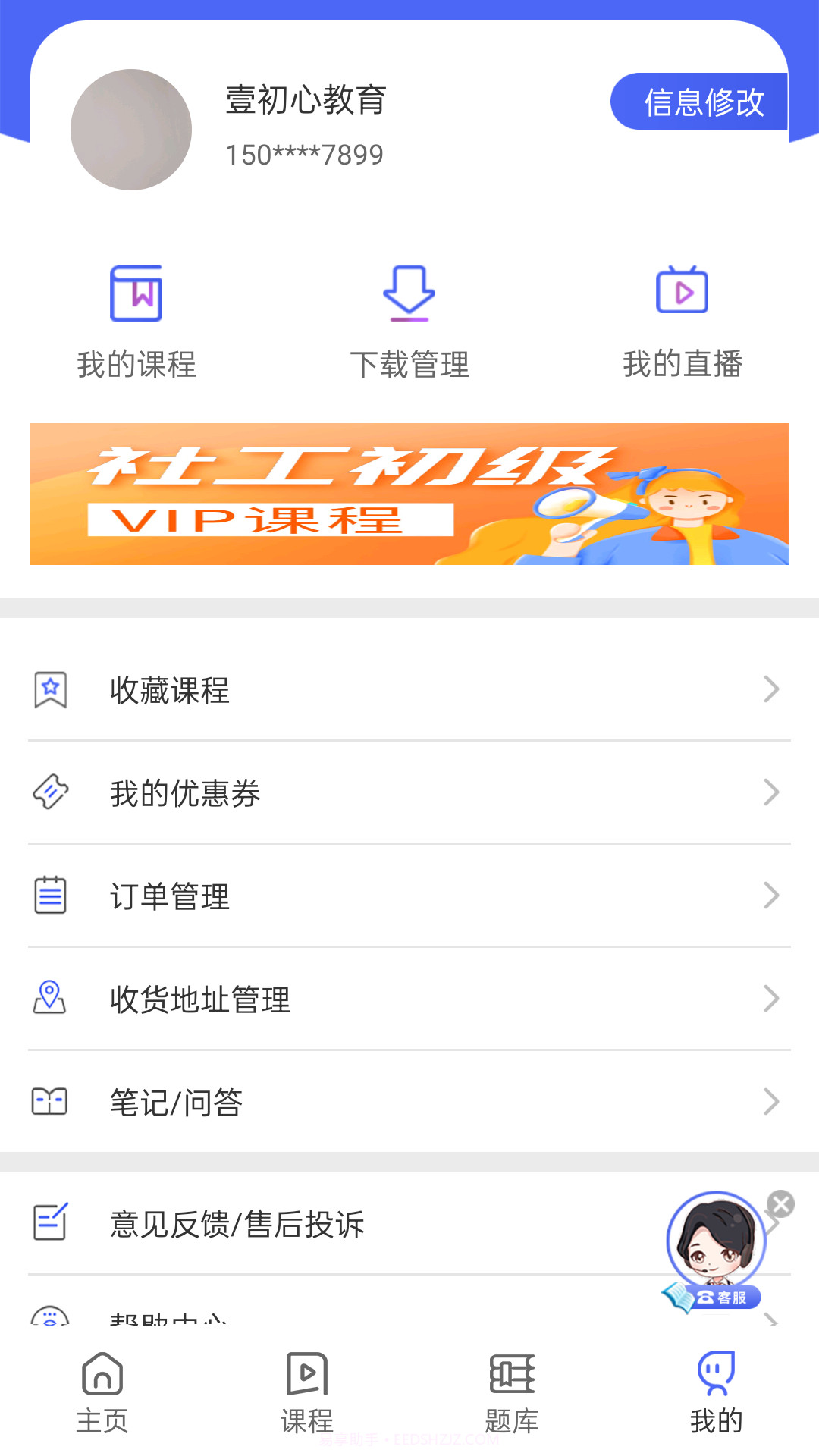Expand 笔记/问答 with its chevron
Screen dimensions: 819x1456
[773, 1102]
